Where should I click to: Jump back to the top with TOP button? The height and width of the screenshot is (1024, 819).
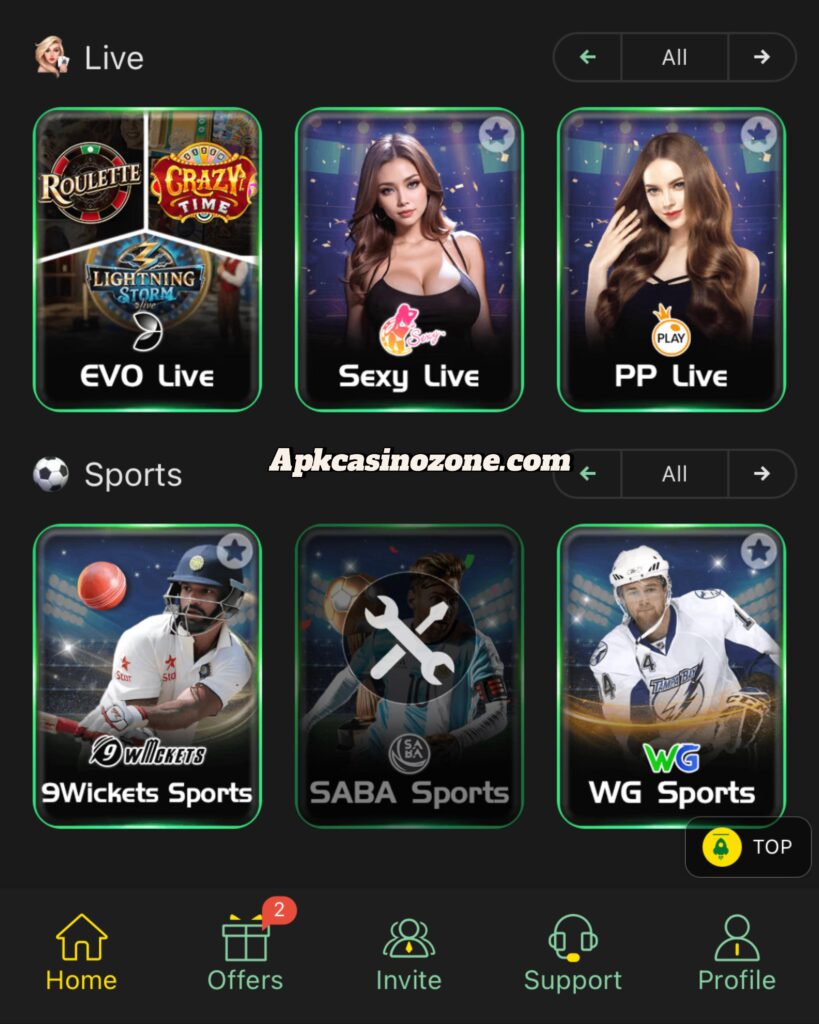click(748, 848)
